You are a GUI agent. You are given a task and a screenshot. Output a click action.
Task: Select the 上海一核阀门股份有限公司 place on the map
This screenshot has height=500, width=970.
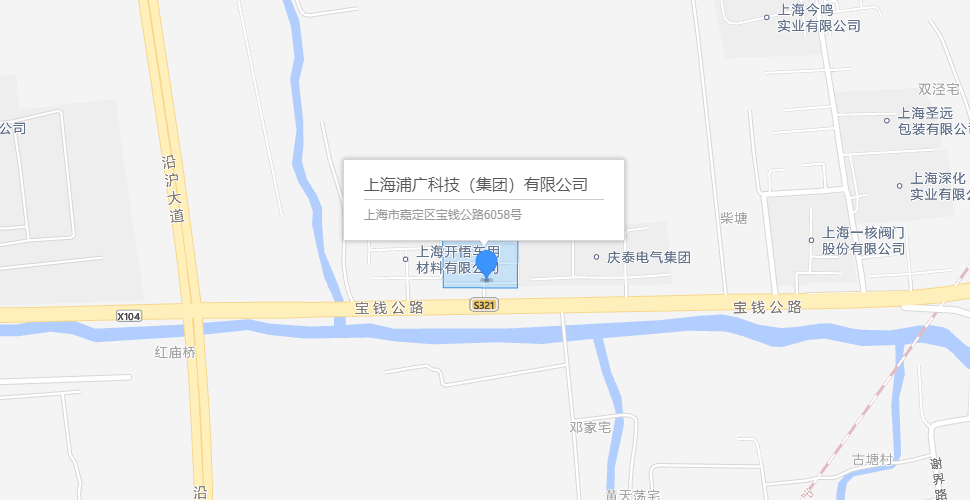[x=863, y=240]
